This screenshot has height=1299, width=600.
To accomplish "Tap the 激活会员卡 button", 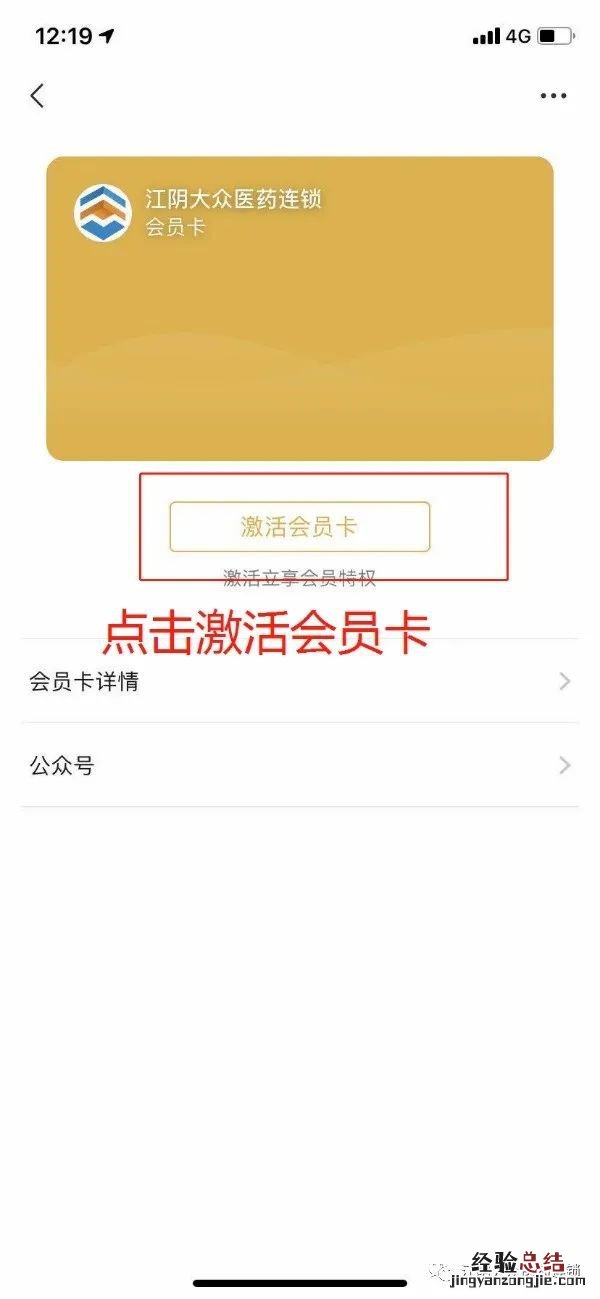I will pos(299,527).
